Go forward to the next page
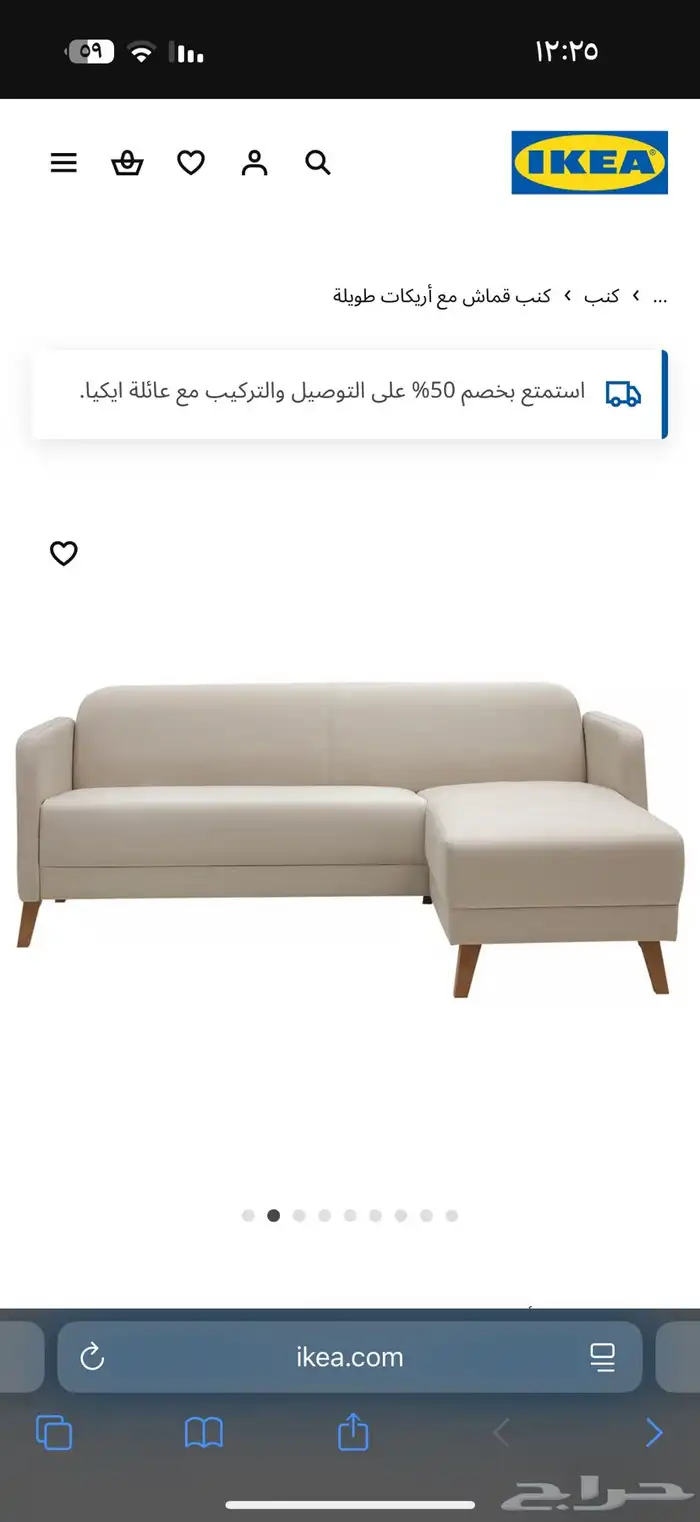This screenshot has width=700, height=1522. [x=654, y=1433]
